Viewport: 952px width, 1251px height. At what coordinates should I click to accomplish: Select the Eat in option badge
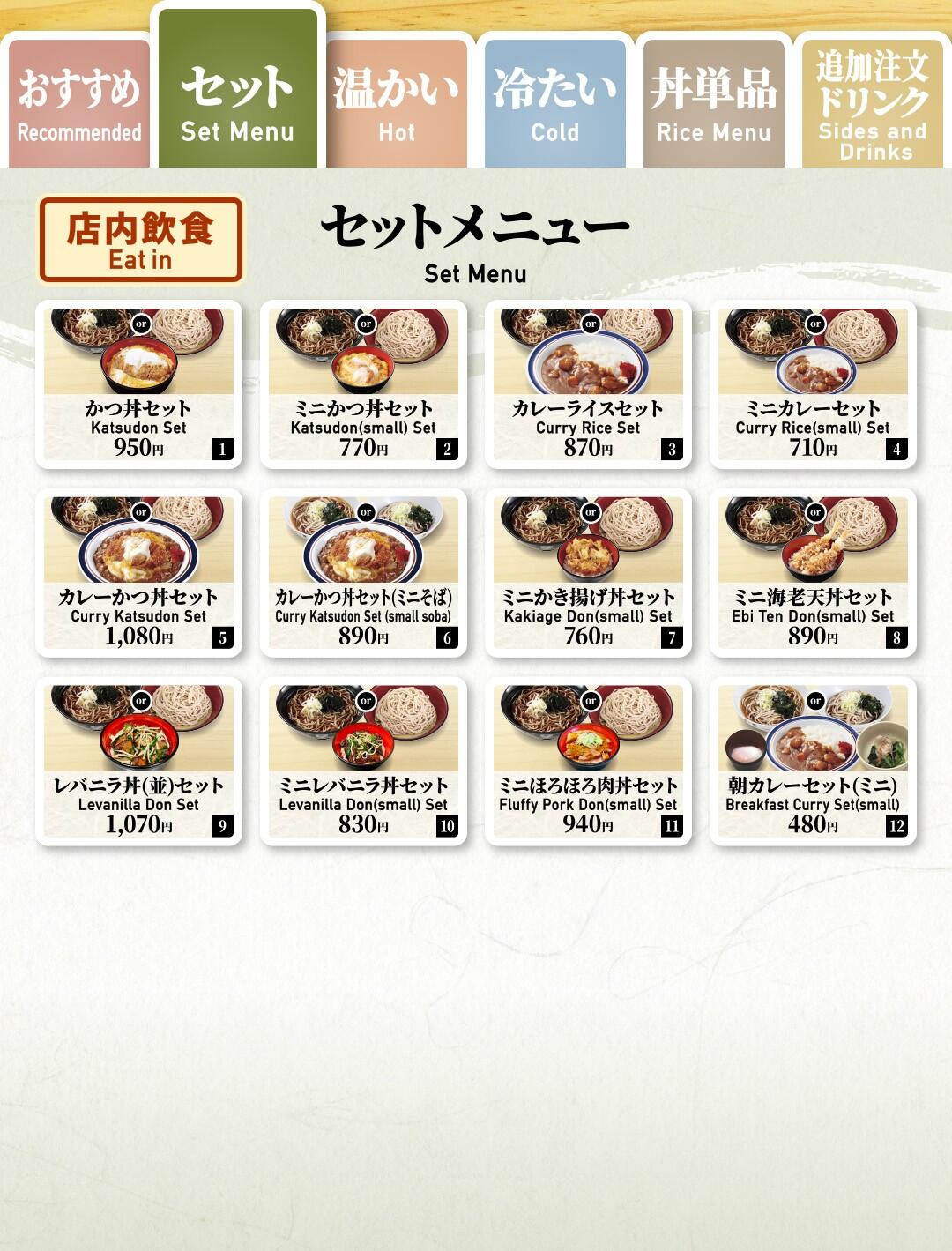(x=141, y=242)
